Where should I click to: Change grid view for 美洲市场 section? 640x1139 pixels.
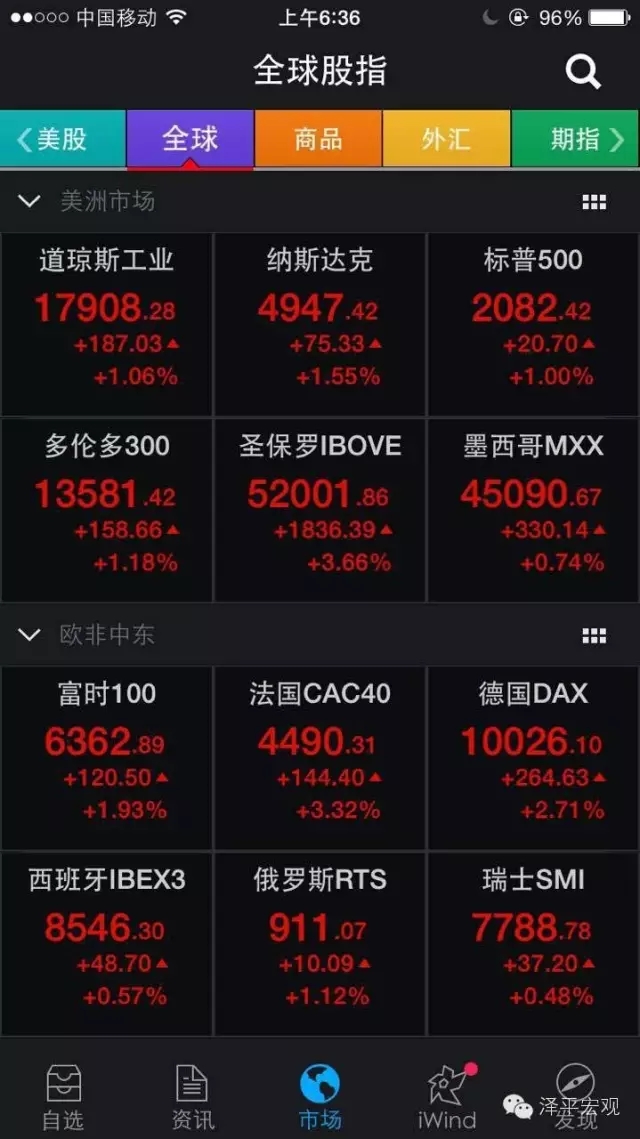coord(594,203)
